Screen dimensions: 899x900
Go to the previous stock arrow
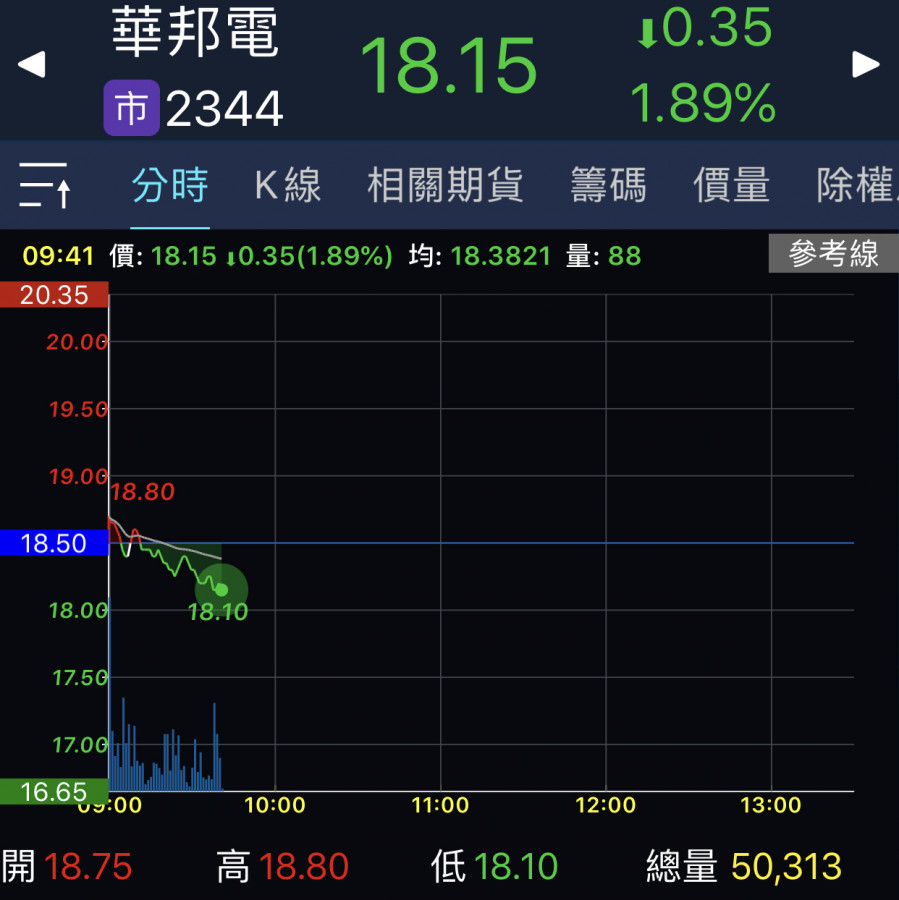[32, 66]
